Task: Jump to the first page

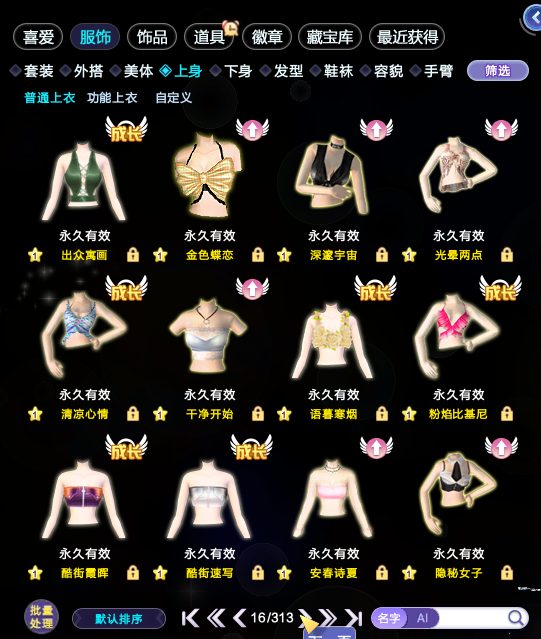Action: coord(190,618)
